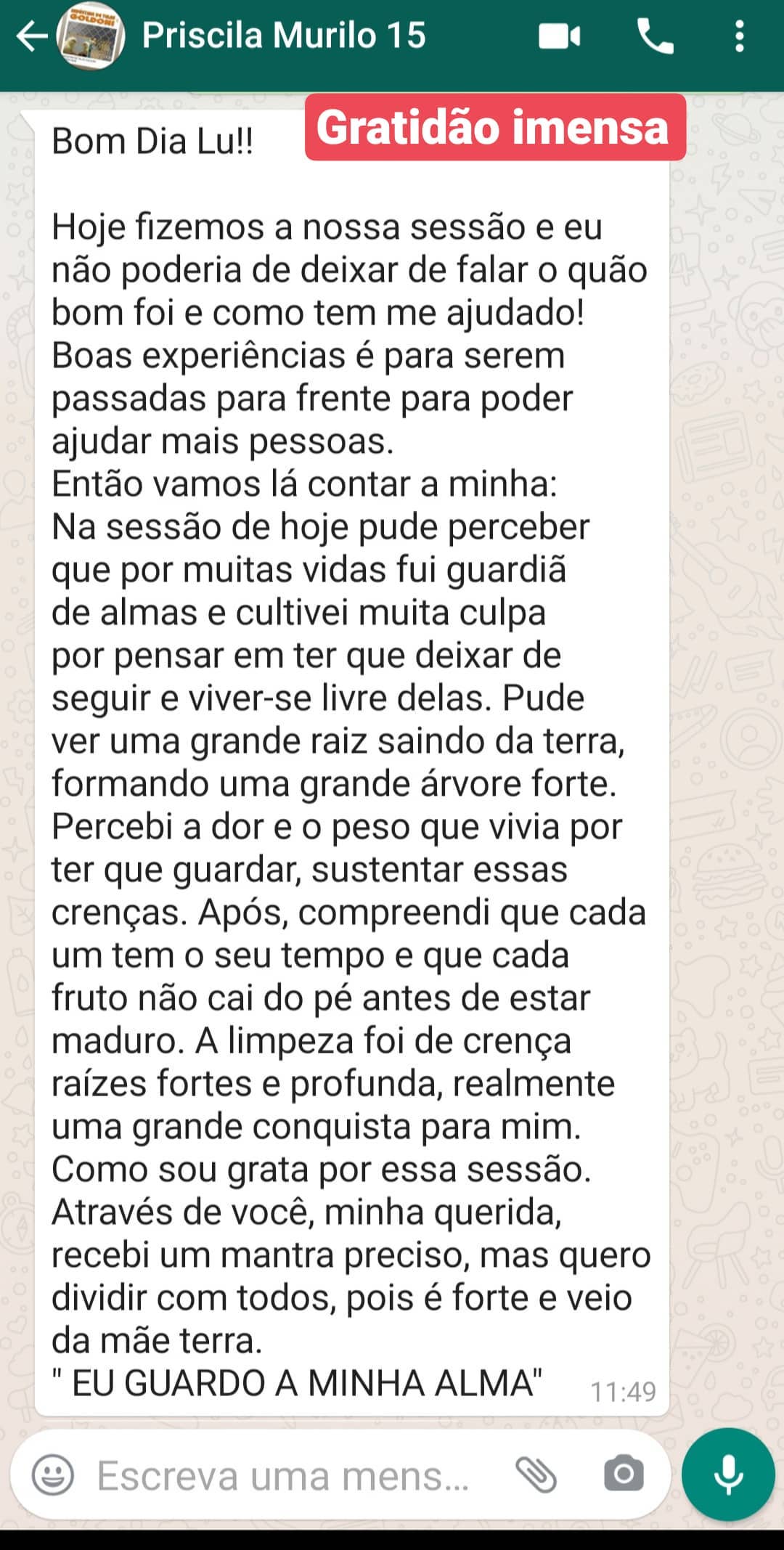
Task: Start a video call with Priscila Murilo 15
Action: pos(560,35)
